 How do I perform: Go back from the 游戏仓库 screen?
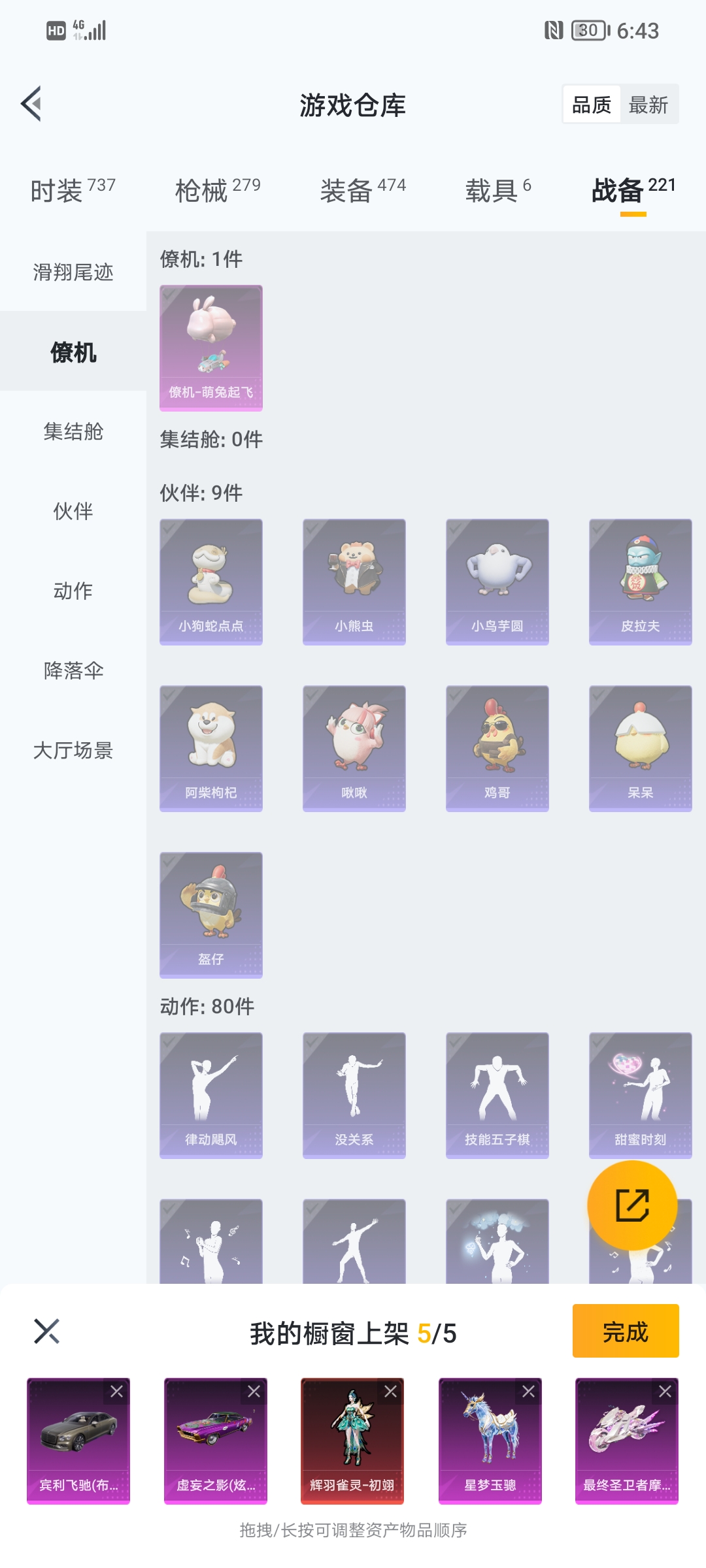coord(31,104)
